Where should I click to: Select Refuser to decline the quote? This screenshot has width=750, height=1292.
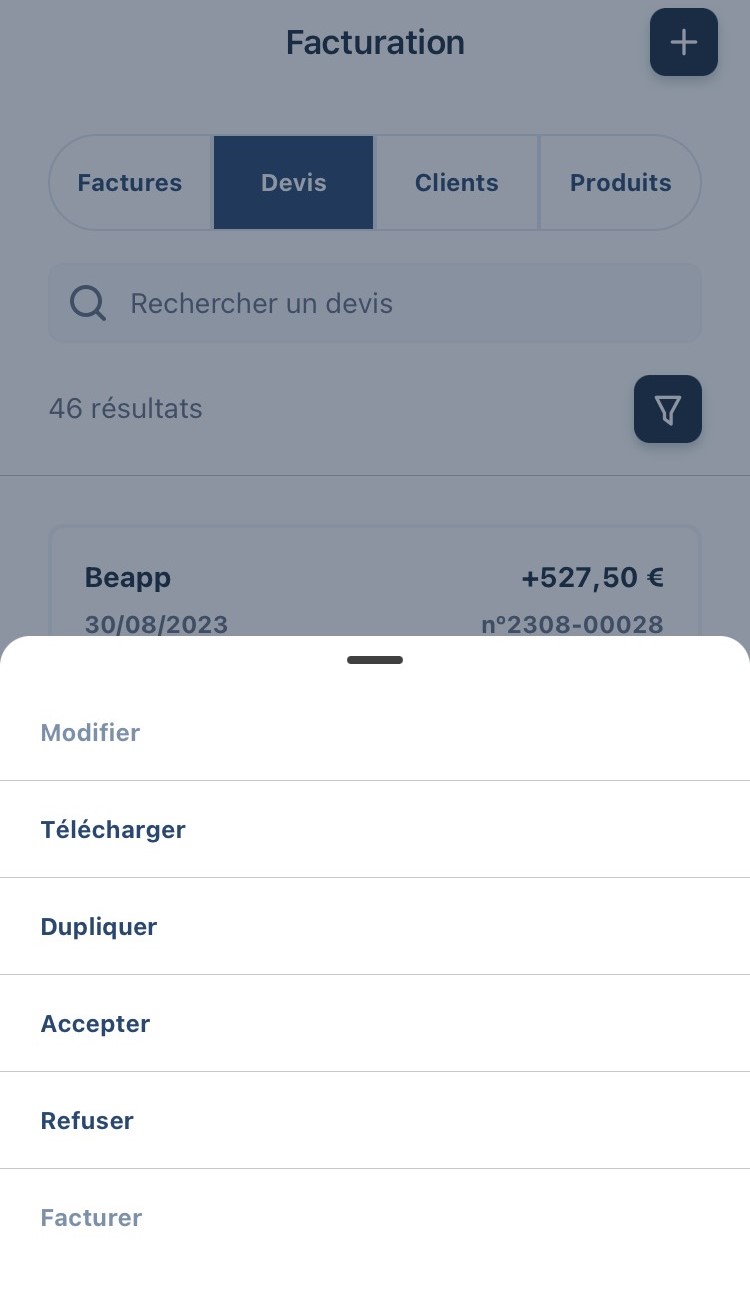click(375, 1120)
